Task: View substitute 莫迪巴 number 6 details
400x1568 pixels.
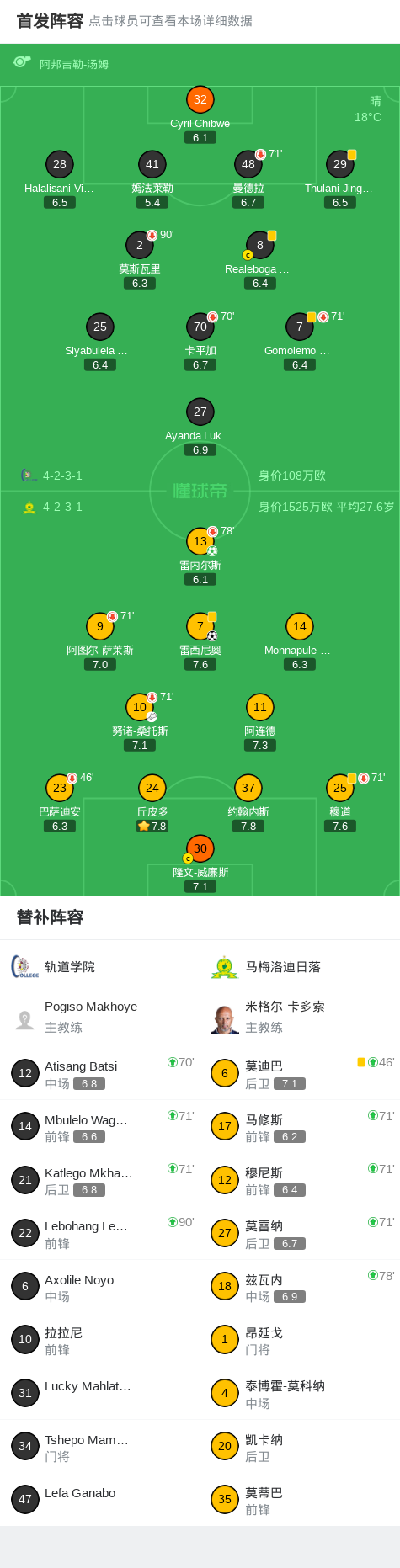Action: click(300, 1073)
